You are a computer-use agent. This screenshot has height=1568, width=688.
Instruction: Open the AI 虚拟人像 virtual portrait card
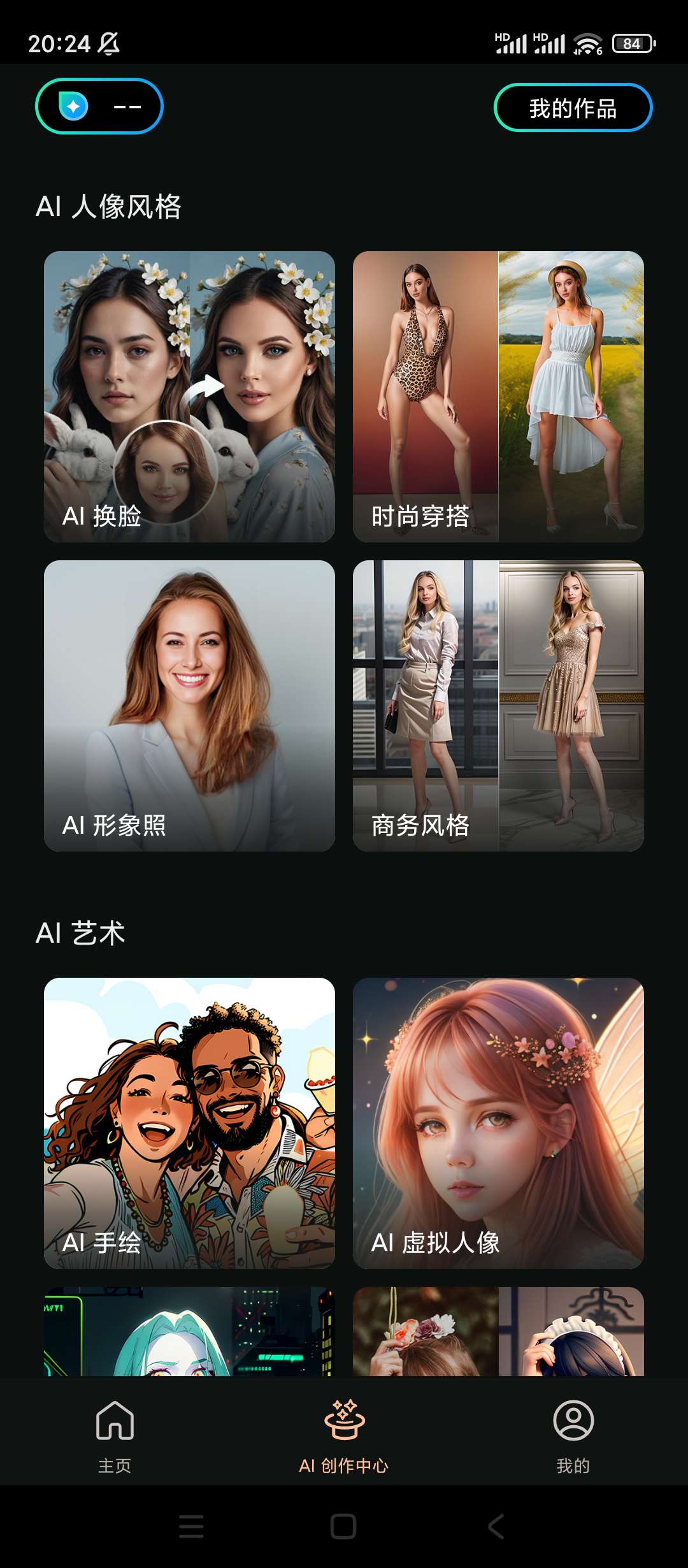(498, 1123)
